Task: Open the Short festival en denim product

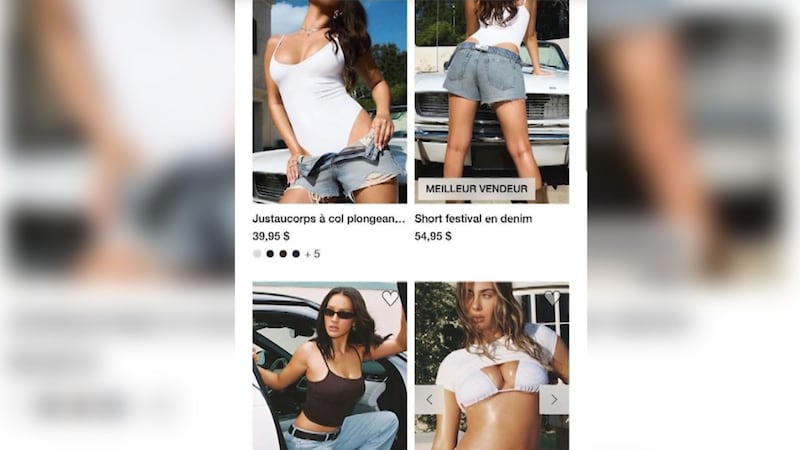Action: click(x=473, y=218)
